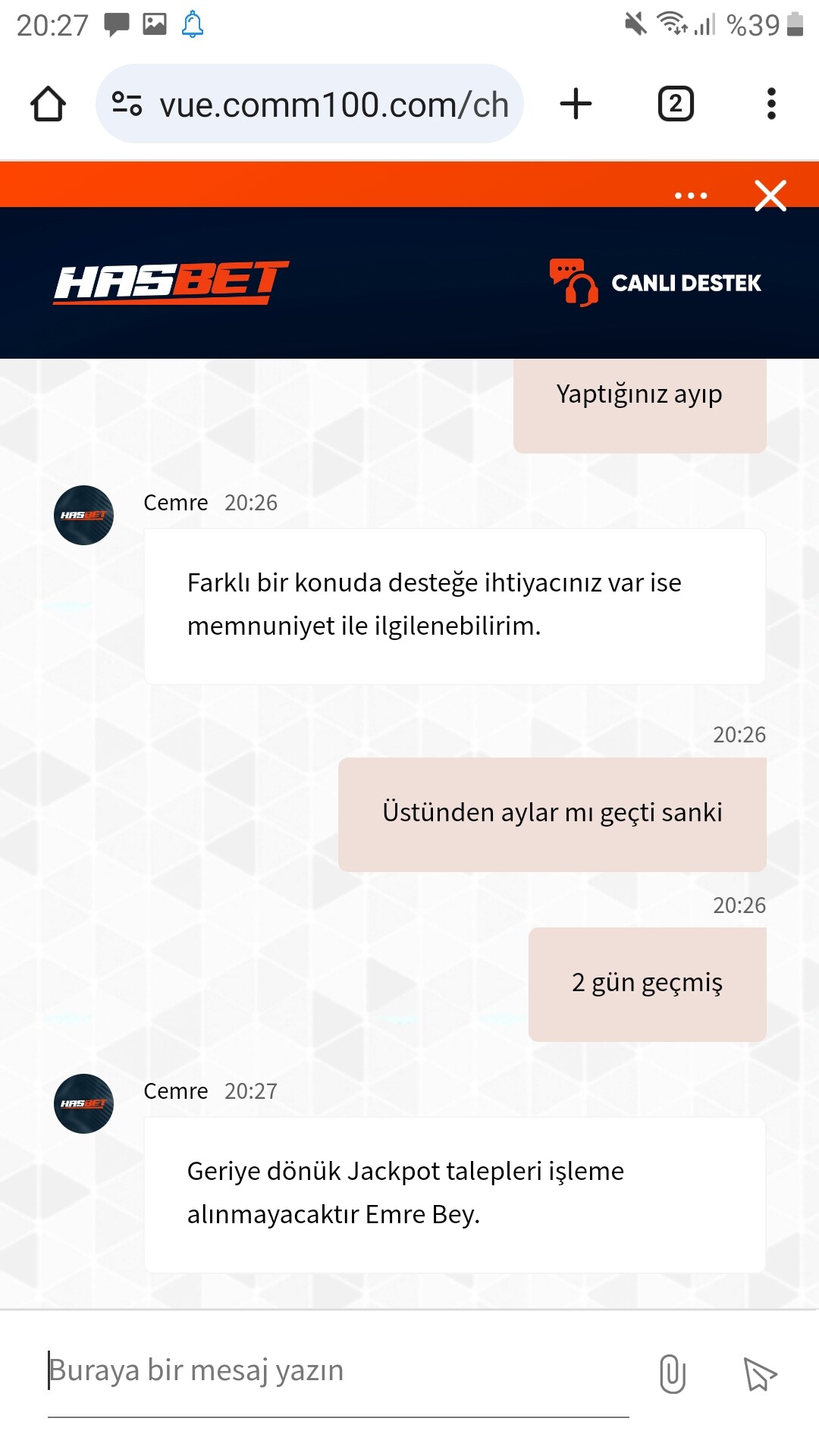Go to the browser home page
The height and width of the screenshot is (1456, 819).
pos(48,104)
